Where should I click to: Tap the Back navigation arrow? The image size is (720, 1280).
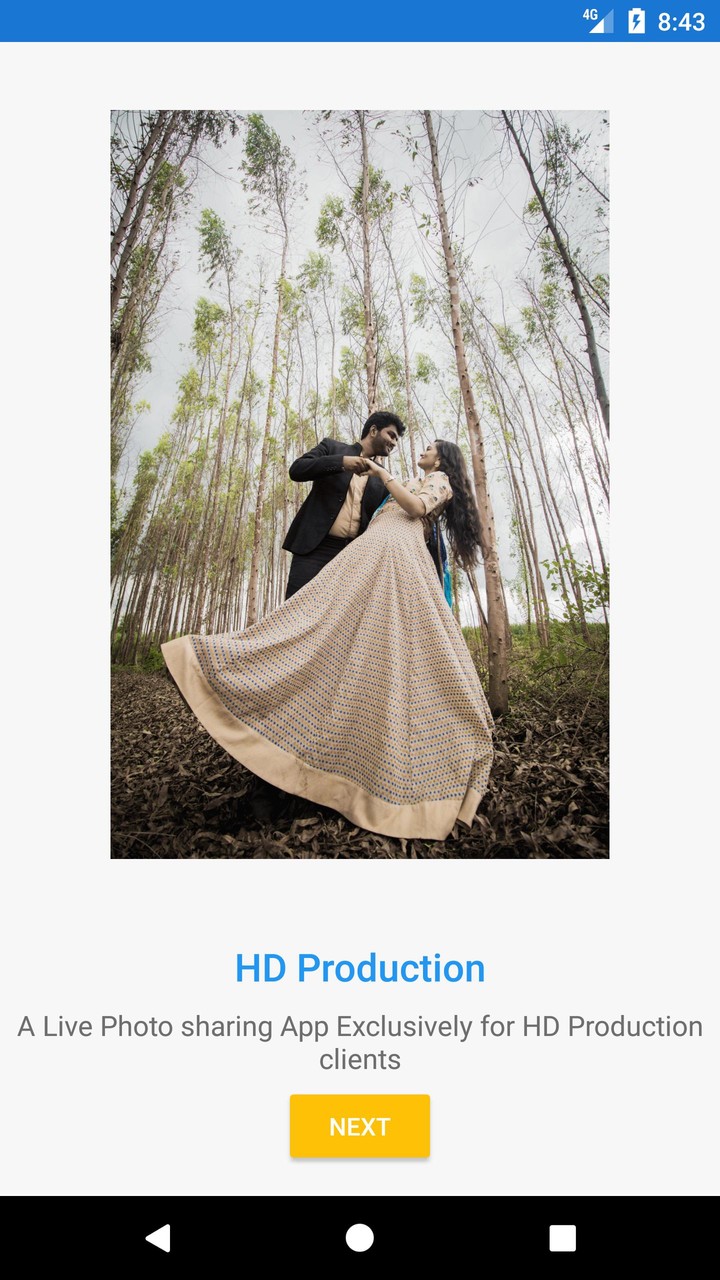[158, 1239]
